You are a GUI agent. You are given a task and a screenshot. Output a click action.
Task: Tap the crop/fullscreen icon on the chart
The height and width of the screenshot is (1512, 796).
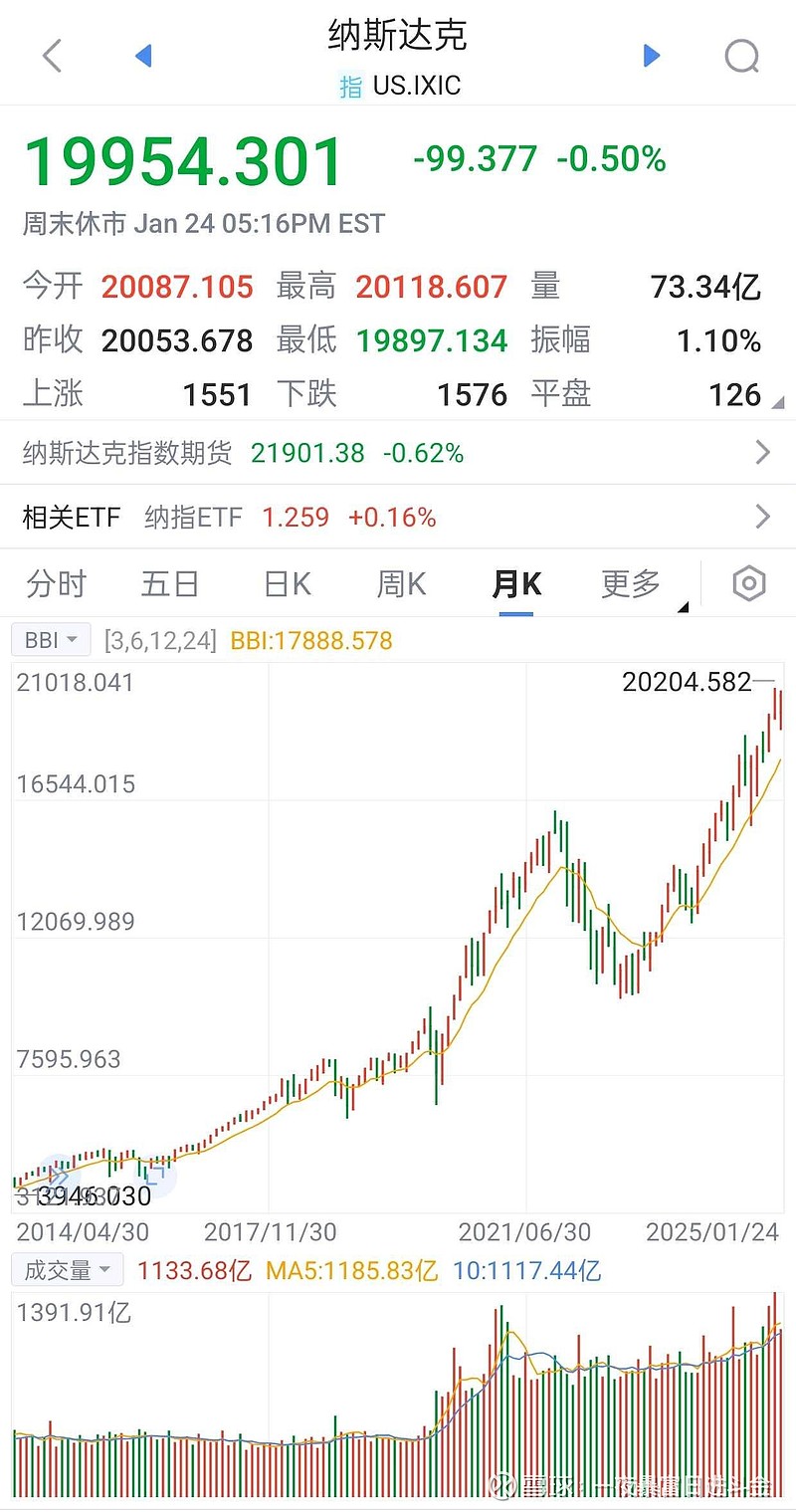click(x=156, y=1175)
